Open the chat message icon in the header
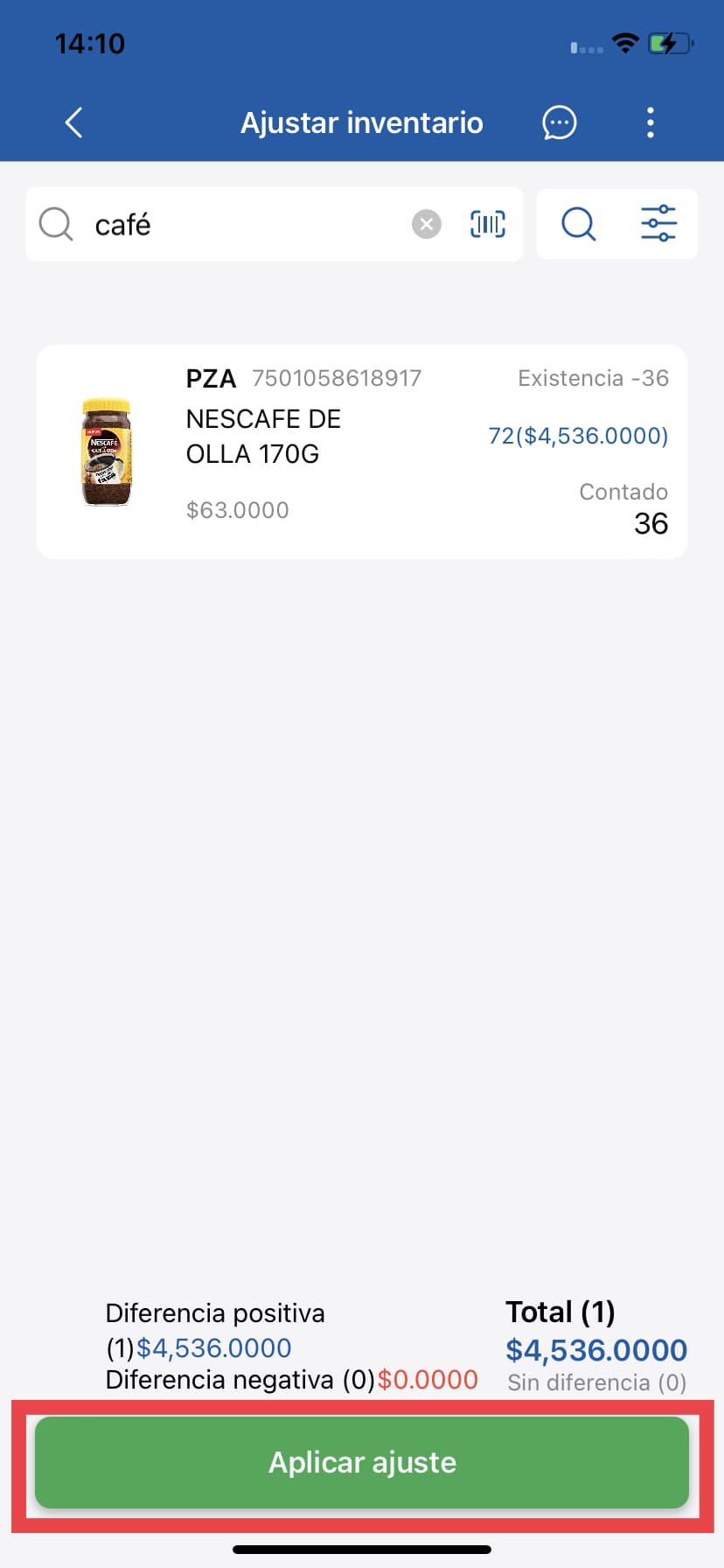The image size is (724, 1568). tap(559, 122)
